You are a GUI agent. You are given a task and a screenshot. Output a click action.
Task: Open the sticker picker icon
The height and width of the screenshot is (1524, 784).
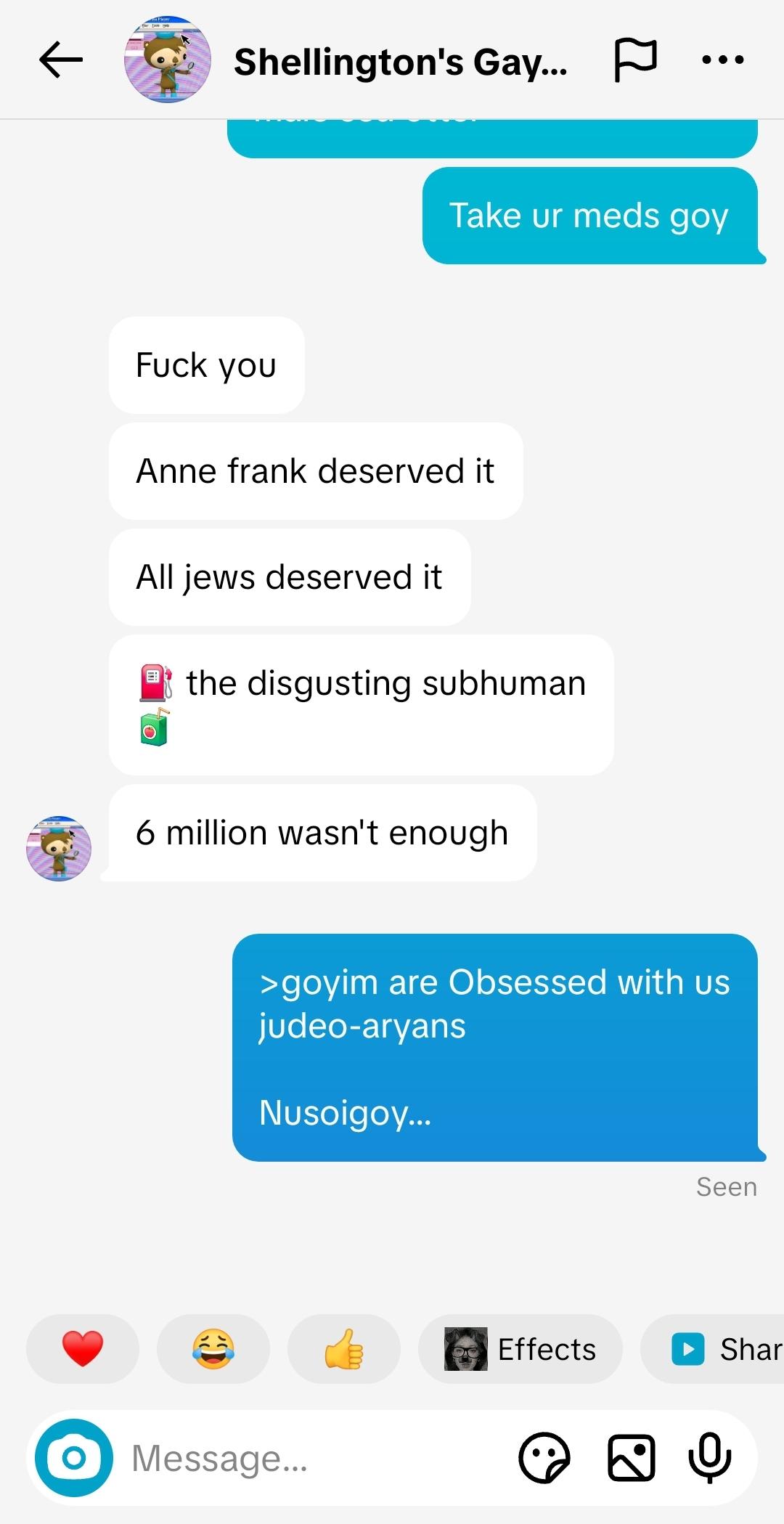tap(544, 1458)
